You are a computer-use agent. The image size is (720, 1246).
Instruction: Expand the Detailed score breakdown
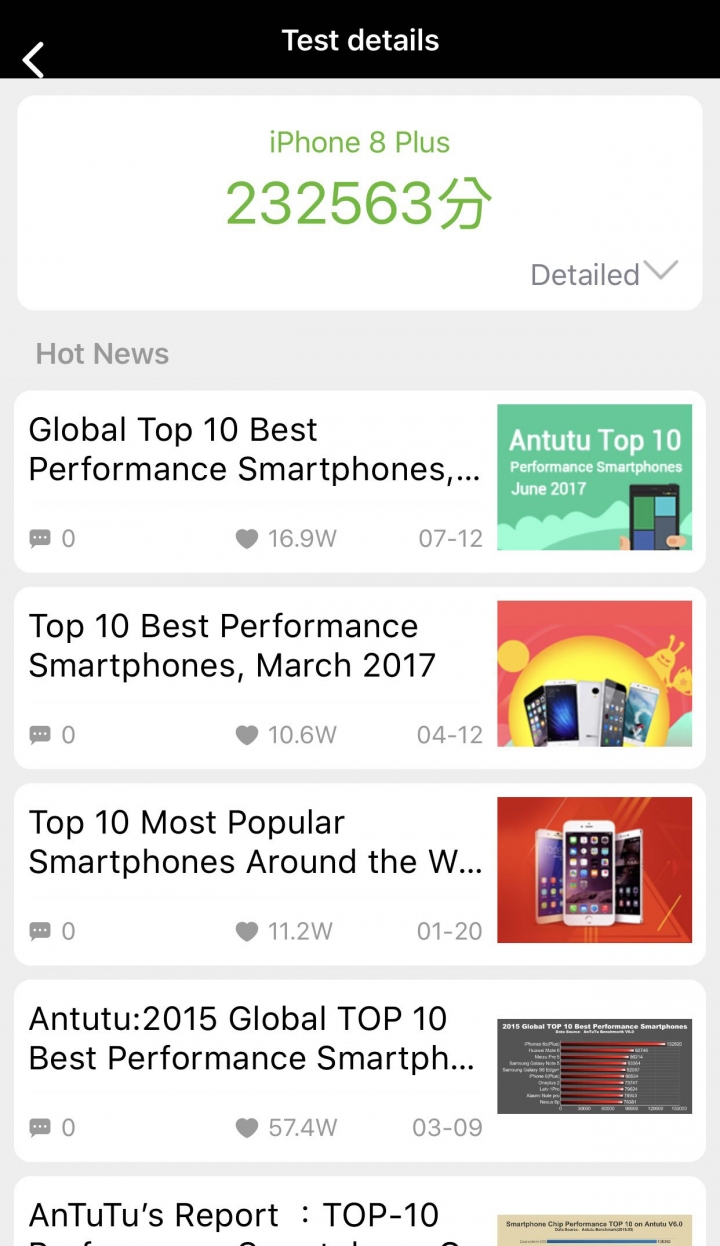pyautogui.click(x=604, y=274)
